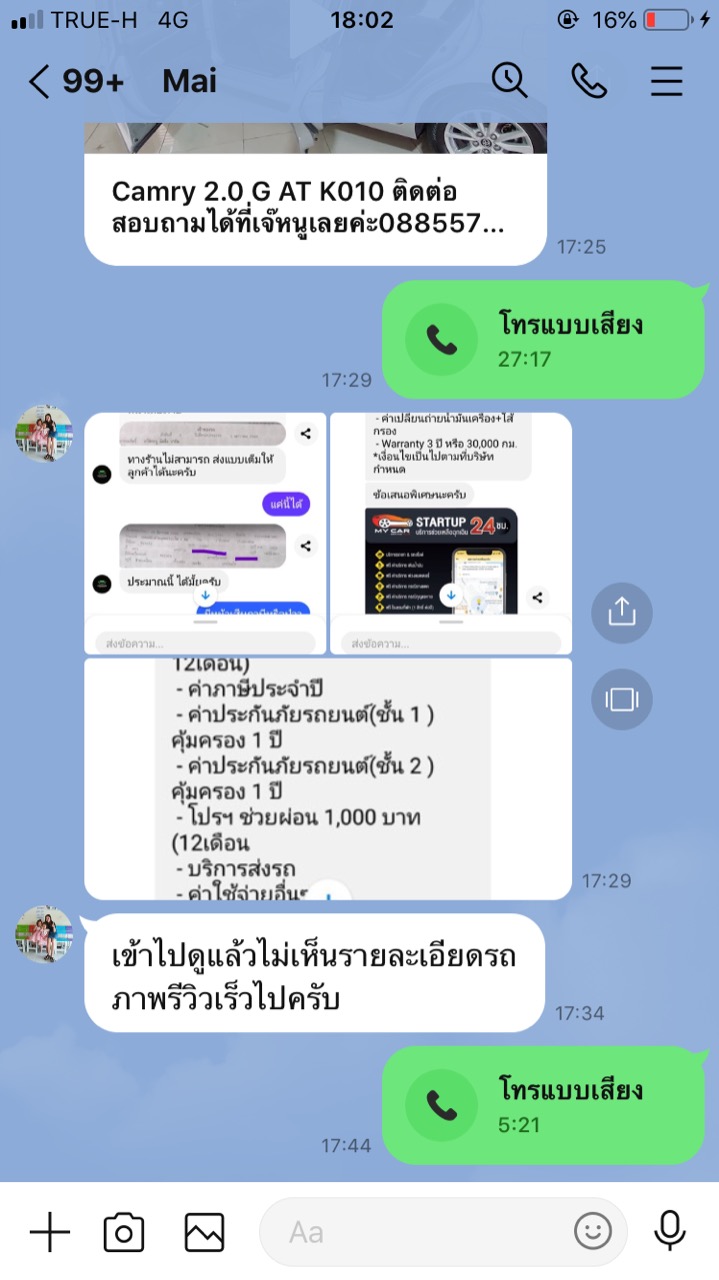Image resolution: width=719 pixels, height=1280 pixels.
Task: Open the plus attachments menu
Action: click(50, 1232)
